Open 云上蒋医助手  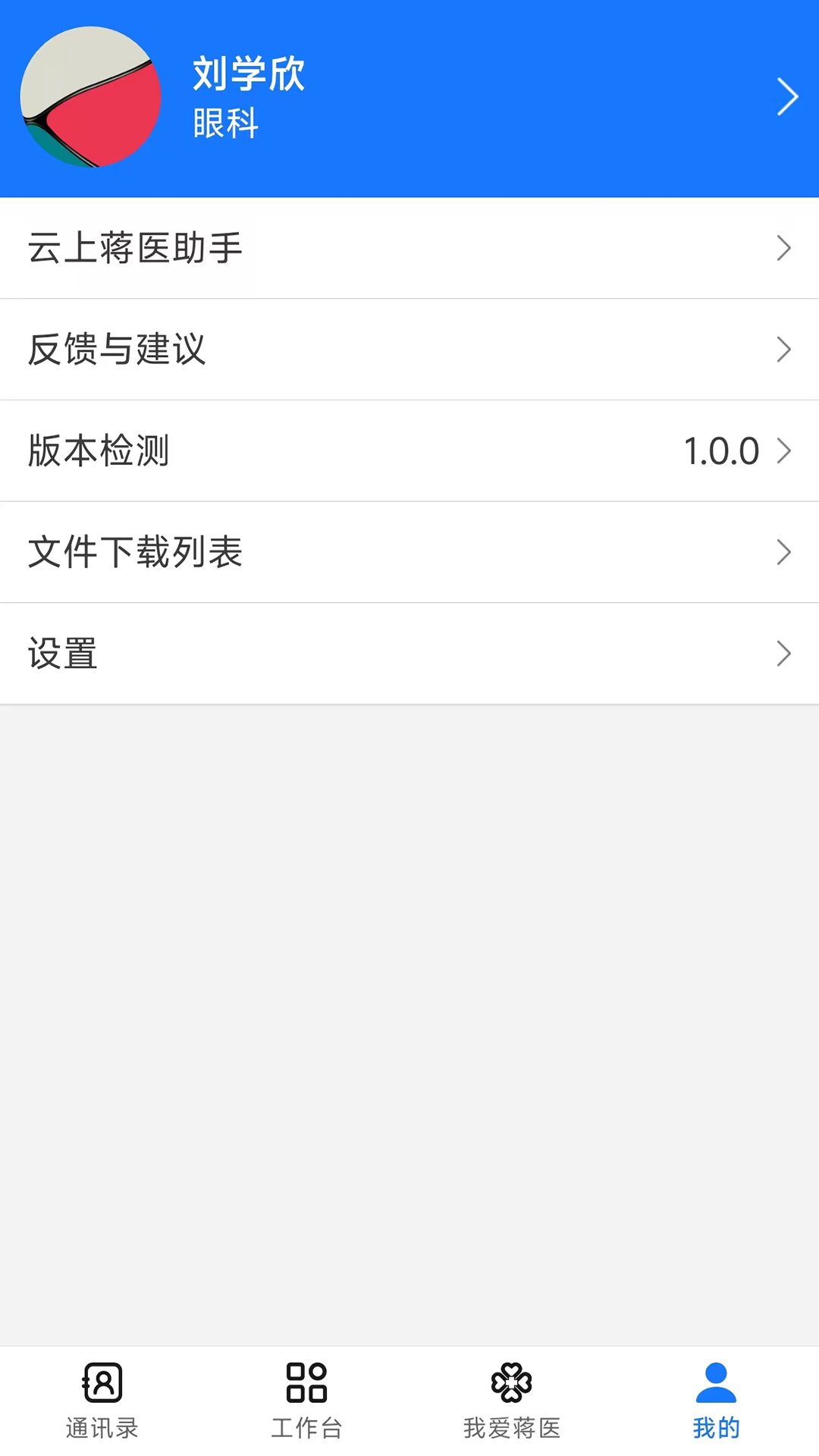pyautogui.click(x=409, y=249)
